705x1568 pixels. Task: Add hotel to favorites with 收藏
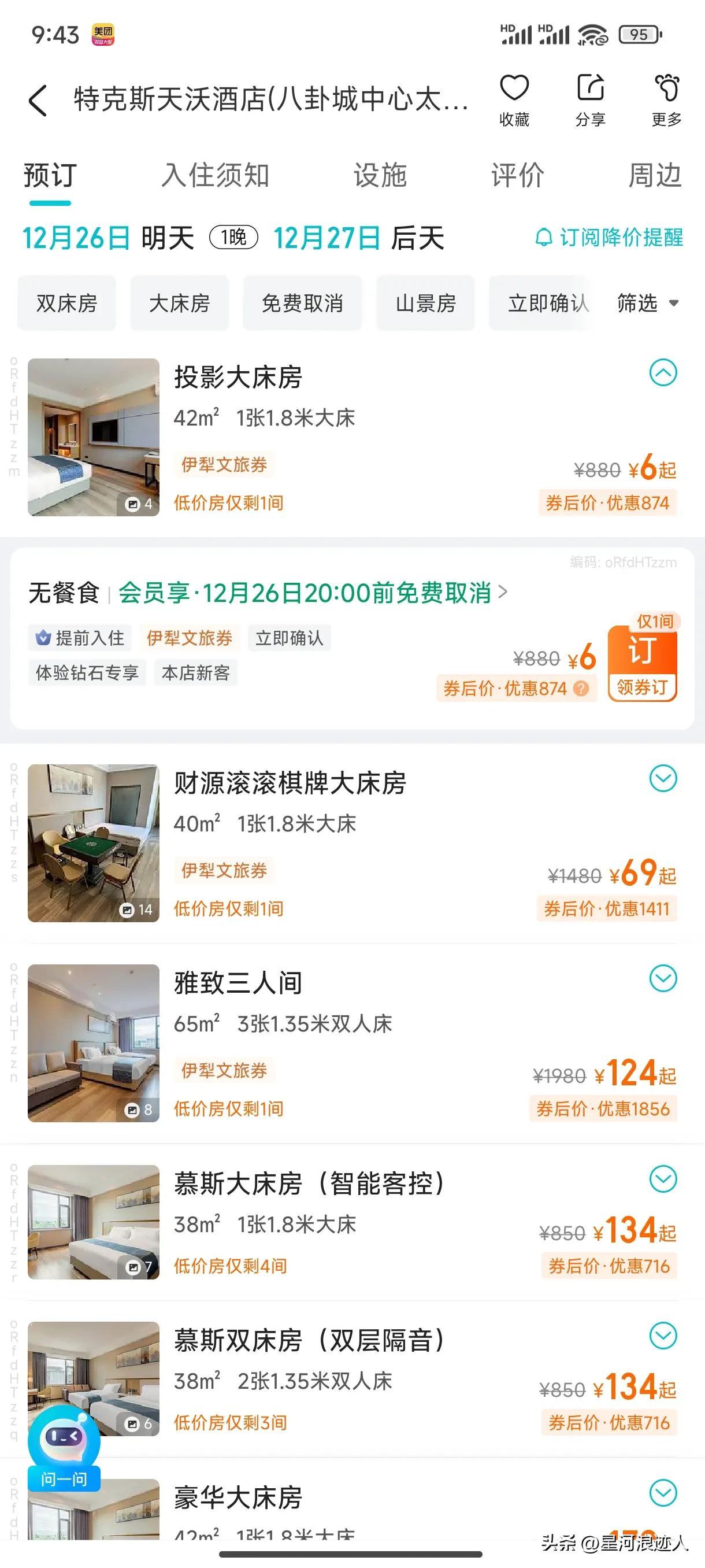pyautogui.click(x=514, y=99)
